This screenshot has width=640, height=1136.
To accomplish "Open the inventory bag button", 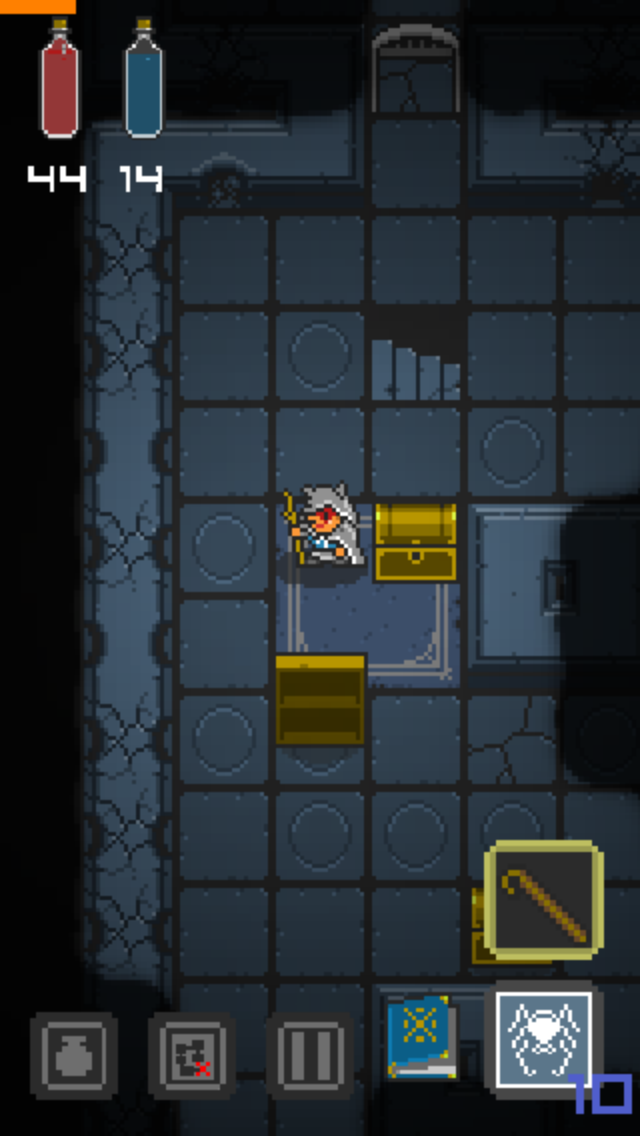I will (74, 1056).
